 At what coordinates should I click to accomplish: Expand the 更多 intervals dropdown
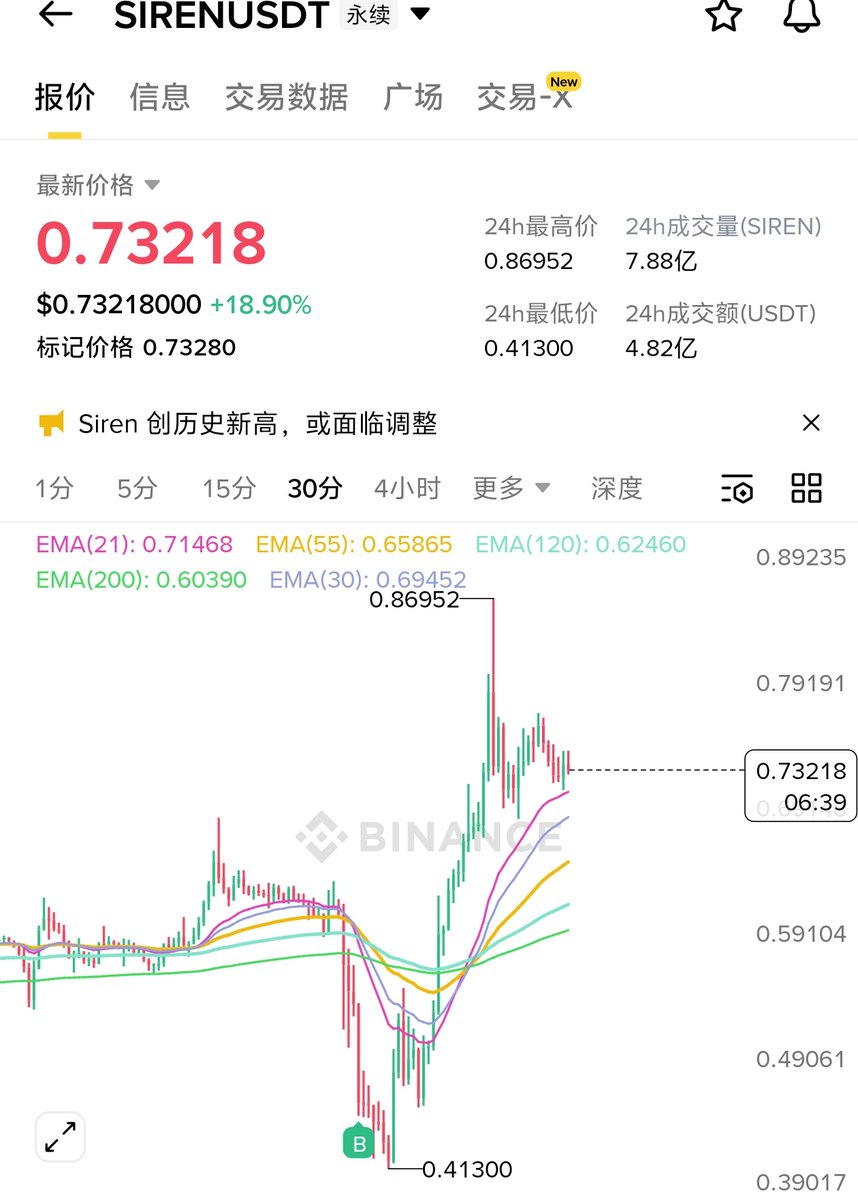point(511,488)
